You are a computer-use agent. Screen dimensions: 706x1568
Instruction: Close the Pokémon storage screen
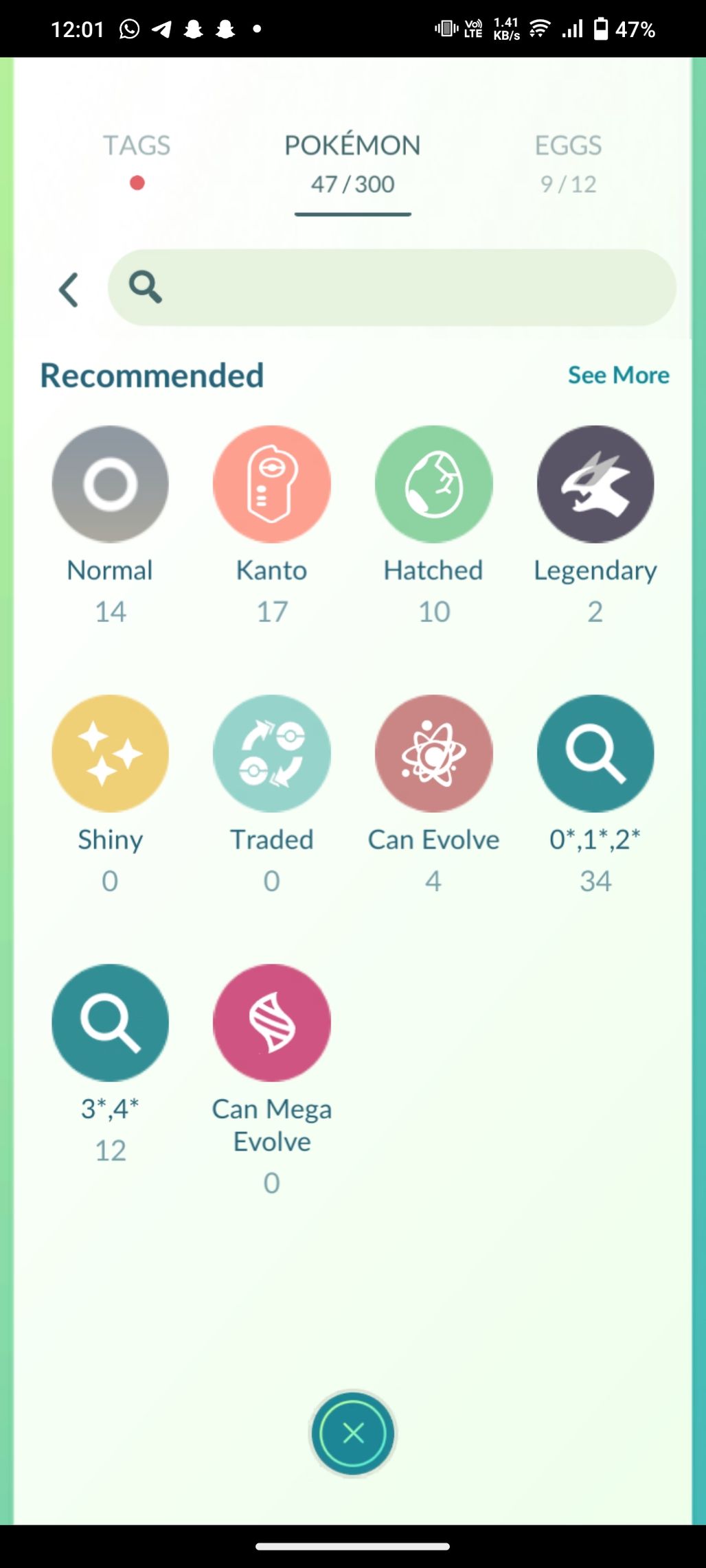[x=353, y=1433]
